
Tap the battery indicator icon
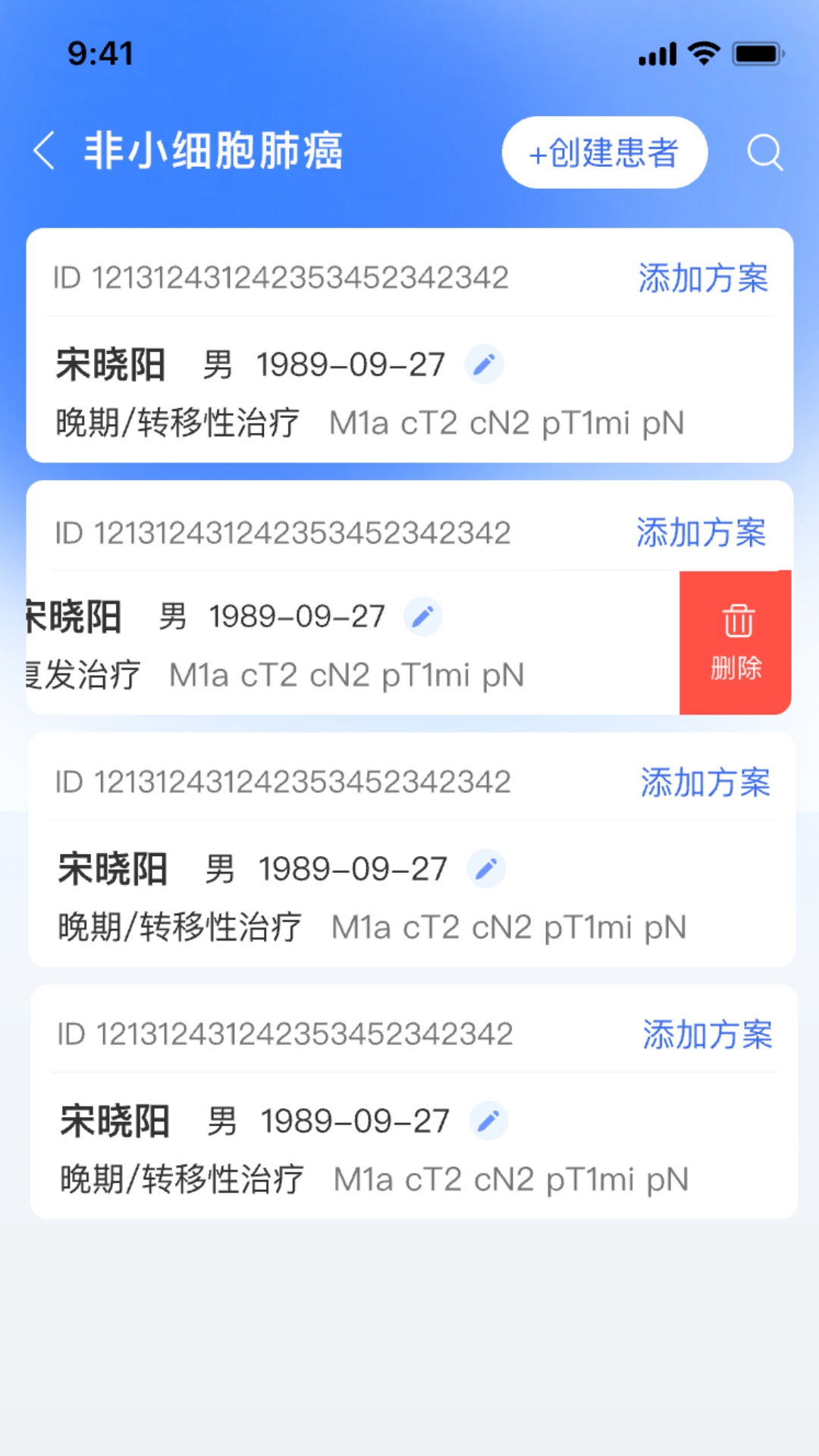click(756, 53)
